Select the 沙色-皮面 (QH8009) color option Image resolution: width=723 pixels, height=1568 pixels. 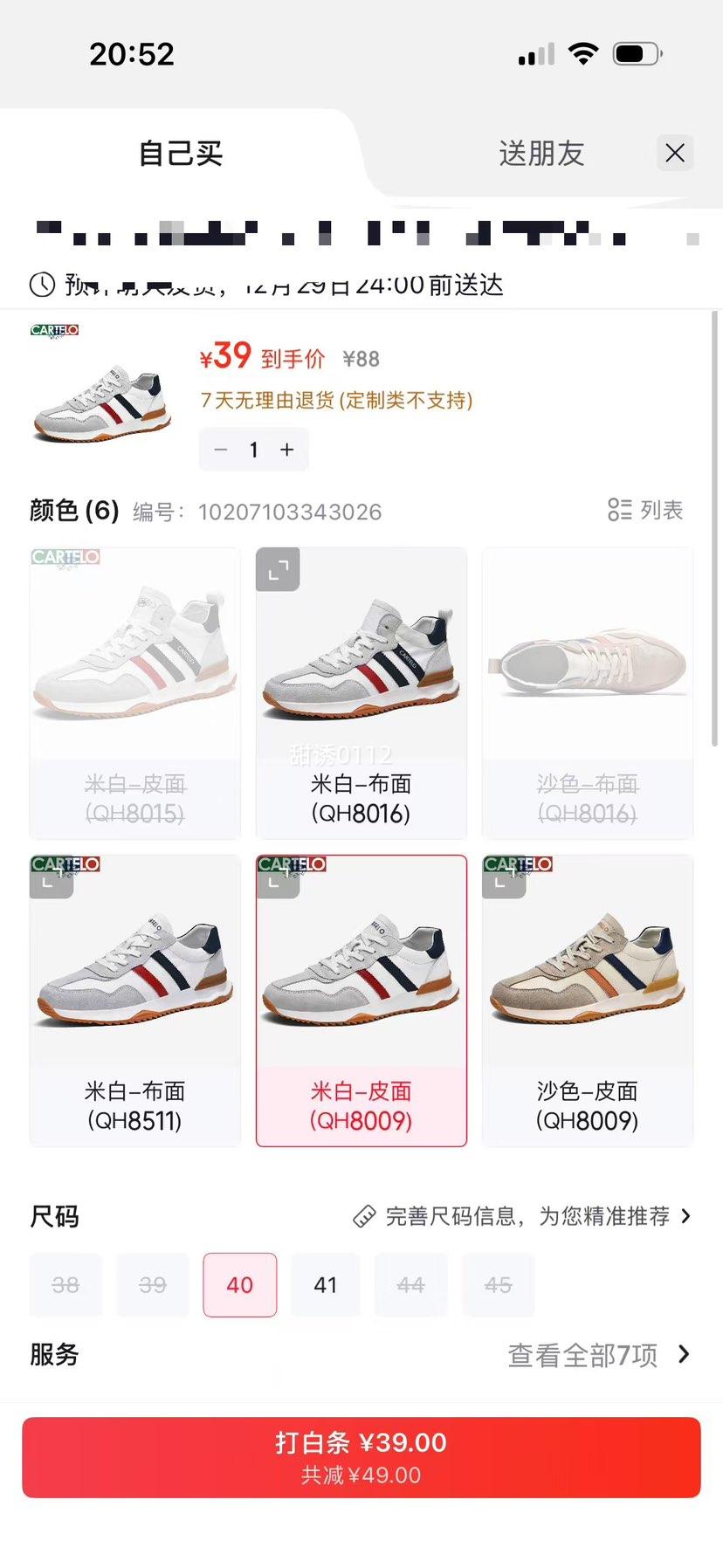click(x=587, y=1000)
